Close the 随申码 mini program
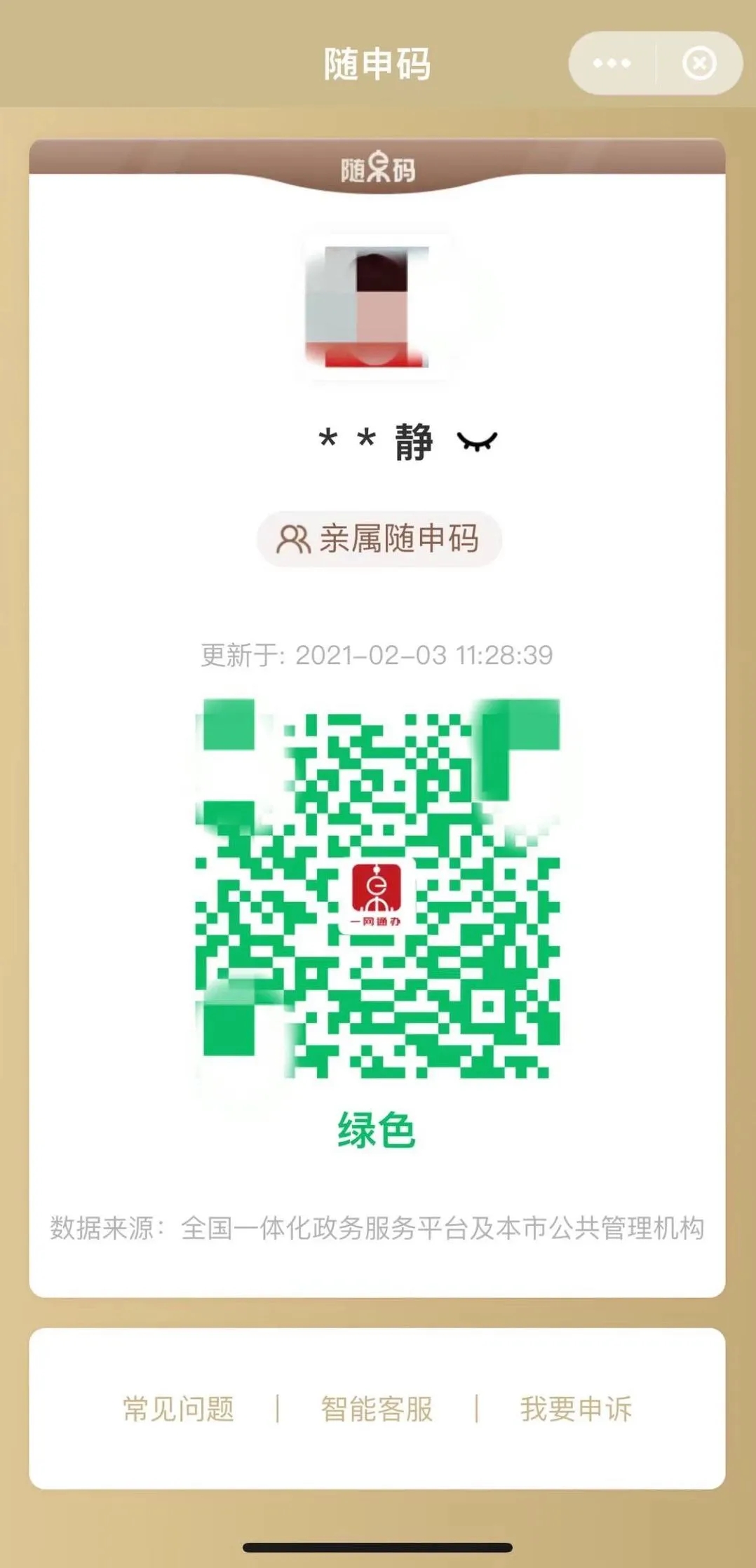The width and height of the screenshot is (756, 1568). click(x=698, y=64)
